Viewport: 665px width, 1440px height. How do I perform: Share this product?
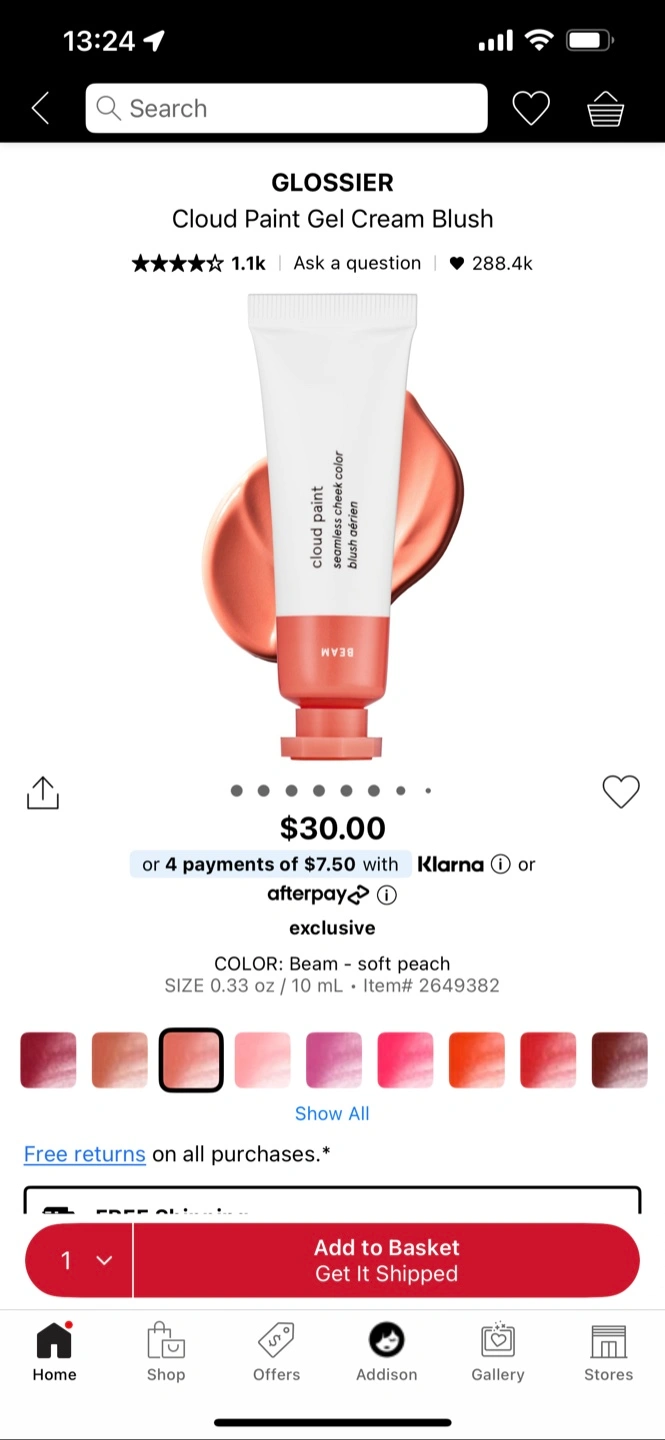pyautogui.click(x=42, y=792)
